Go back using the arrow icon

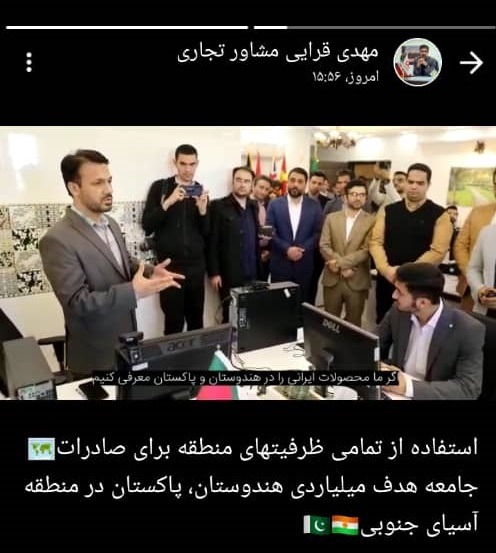(471, 62)
